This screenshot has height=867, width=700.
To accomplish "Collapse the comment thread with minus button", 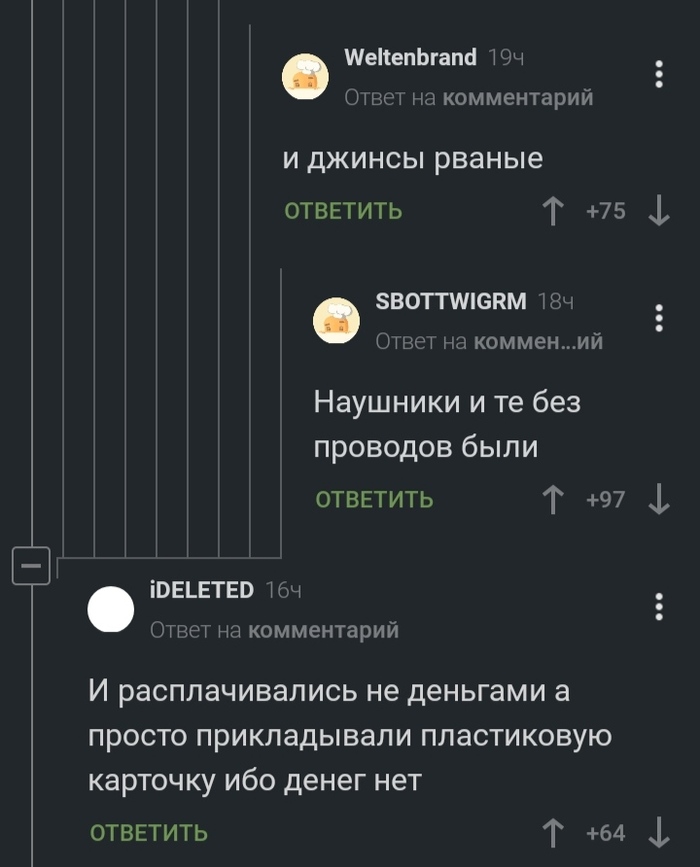I will (x=31, y=567).
